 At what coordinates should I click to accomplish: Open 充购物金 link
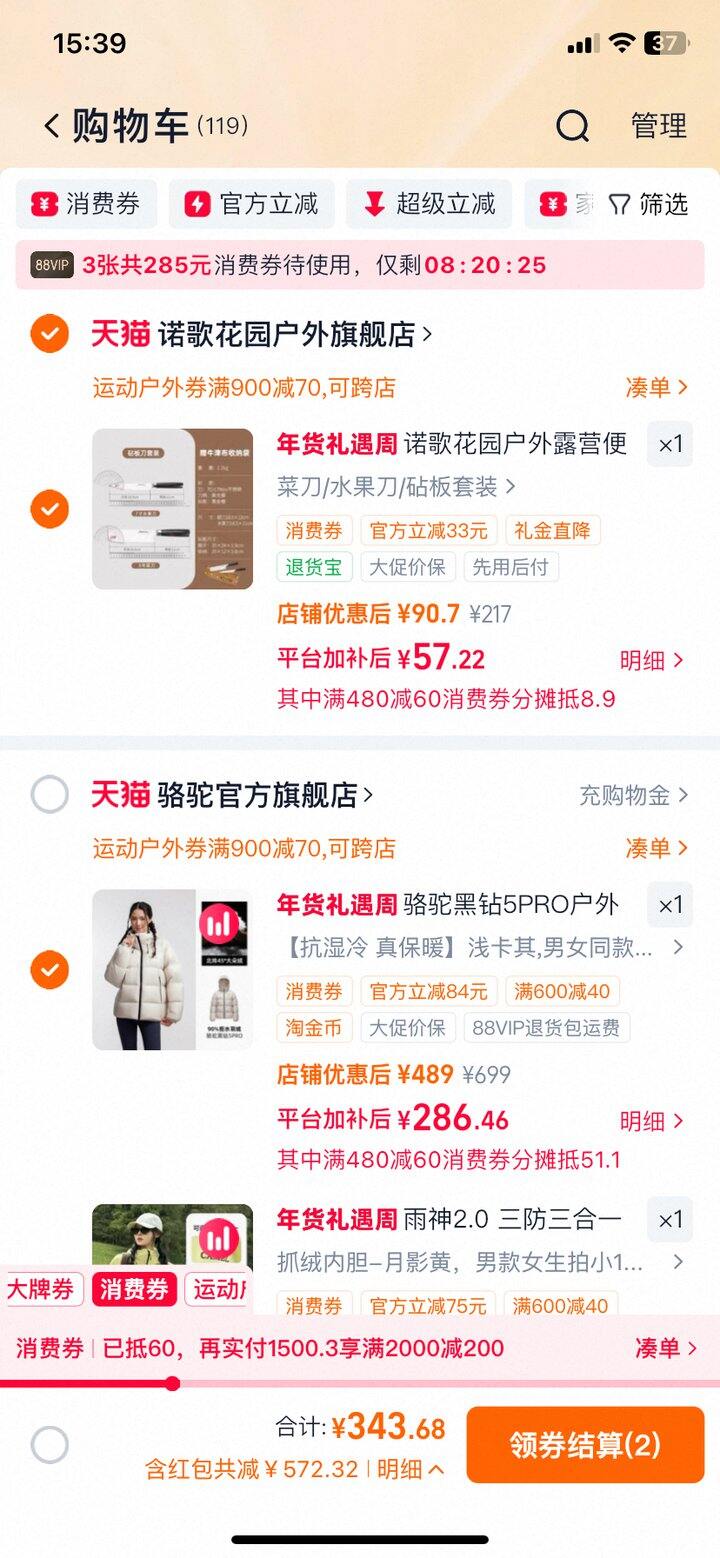click(634, 795)
